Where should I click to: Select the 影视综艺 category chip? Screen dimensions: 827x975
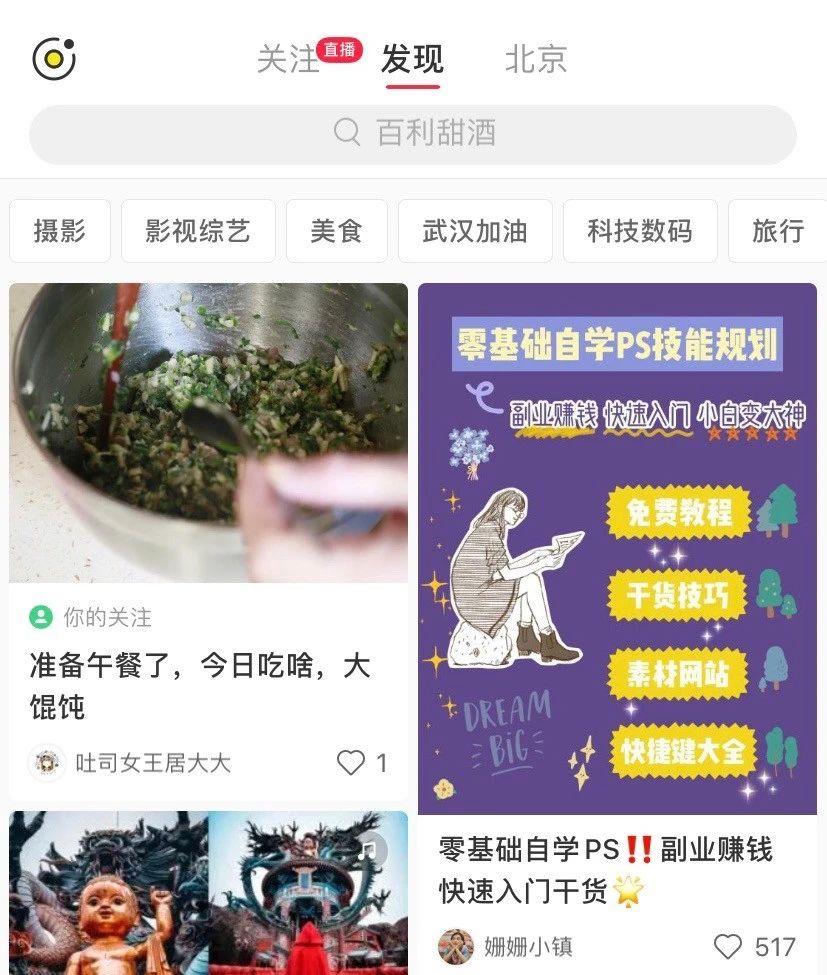point(198,231)
